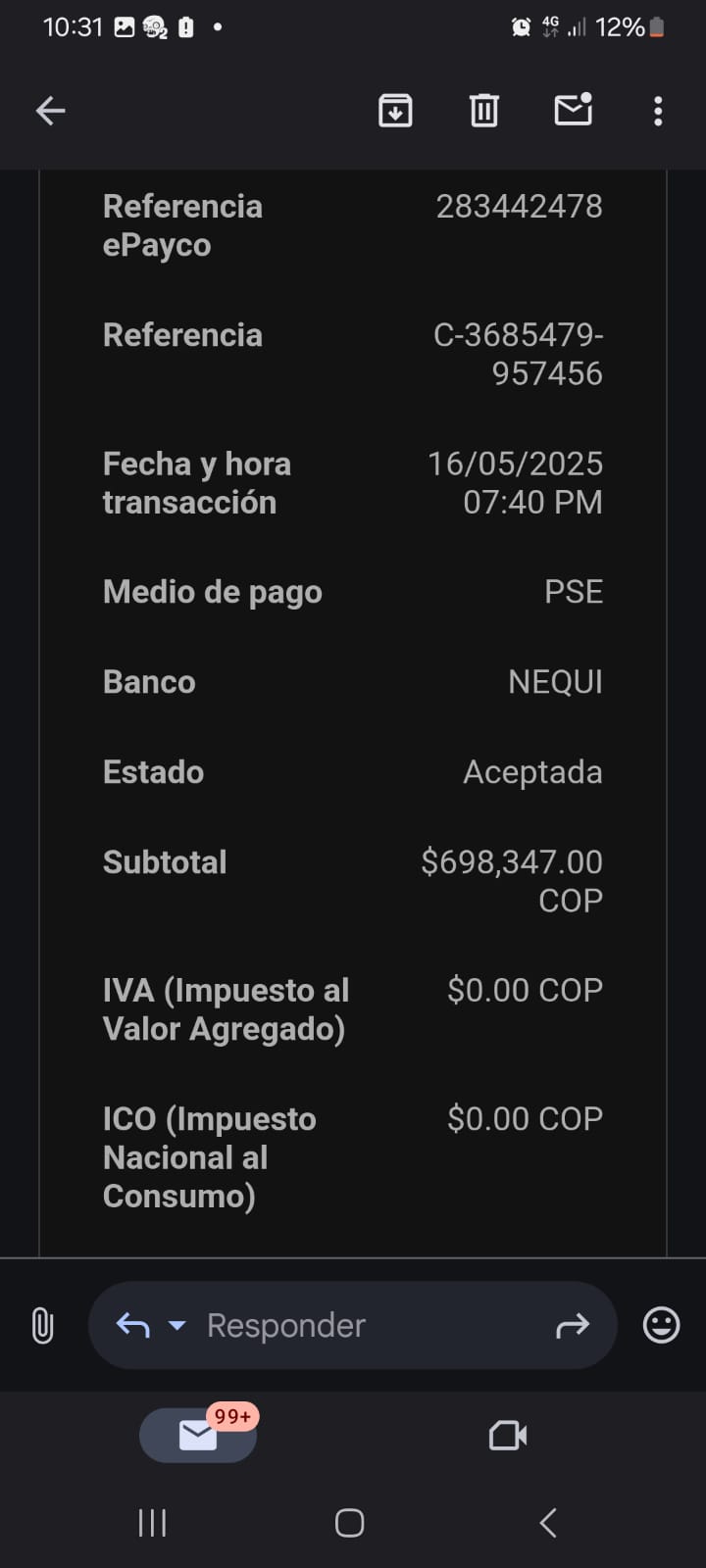Go back to the inbox
This screenshot has height=1568, width=706.
click(x=51, y=111)
